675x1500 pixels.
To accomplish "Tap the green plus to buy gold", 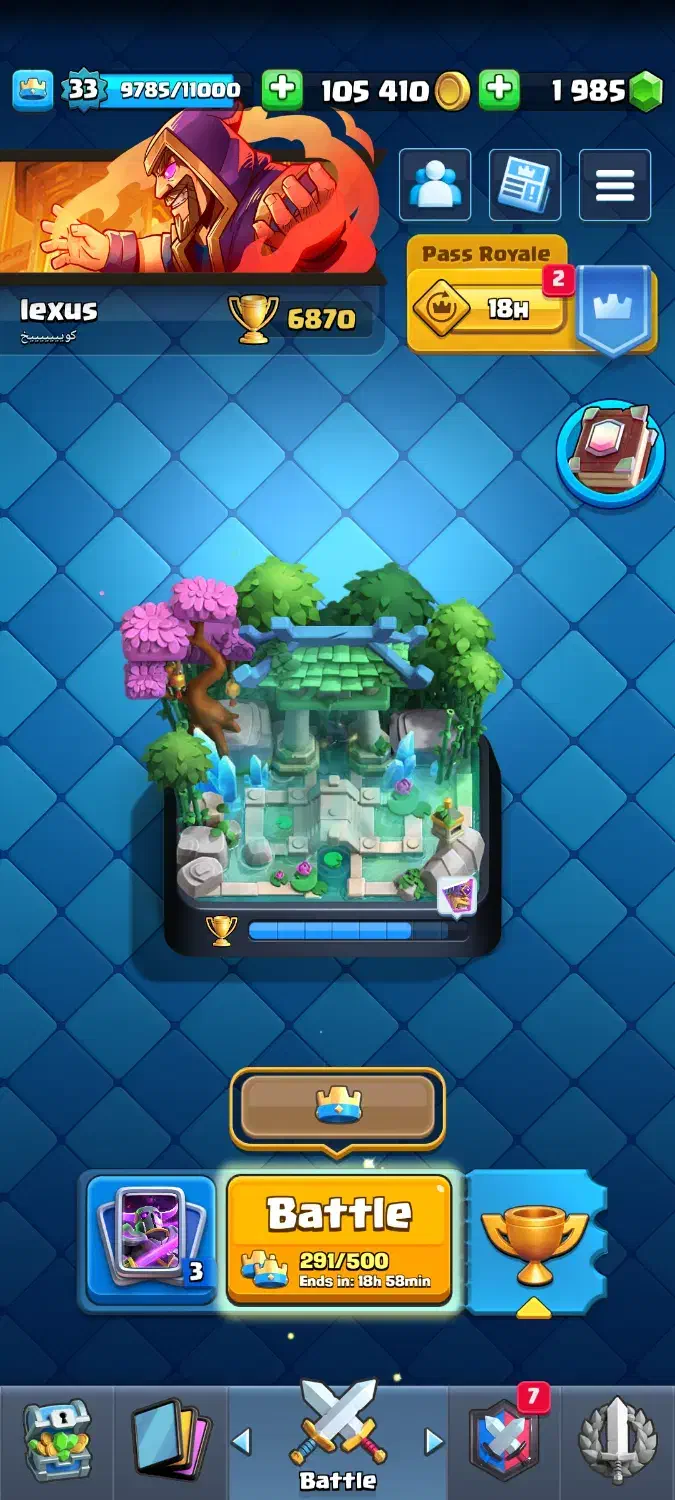I will click(282, 90).
